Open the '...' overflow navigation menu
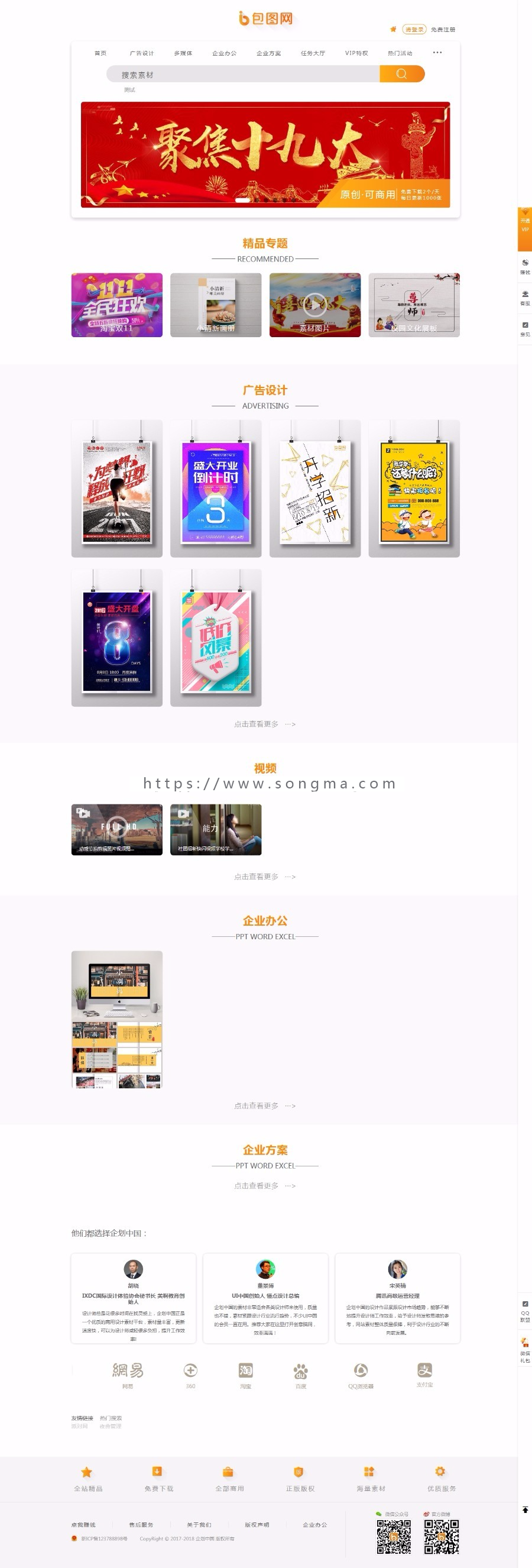The width and height of the screenshot is (532, 1568). pos(437,53)
